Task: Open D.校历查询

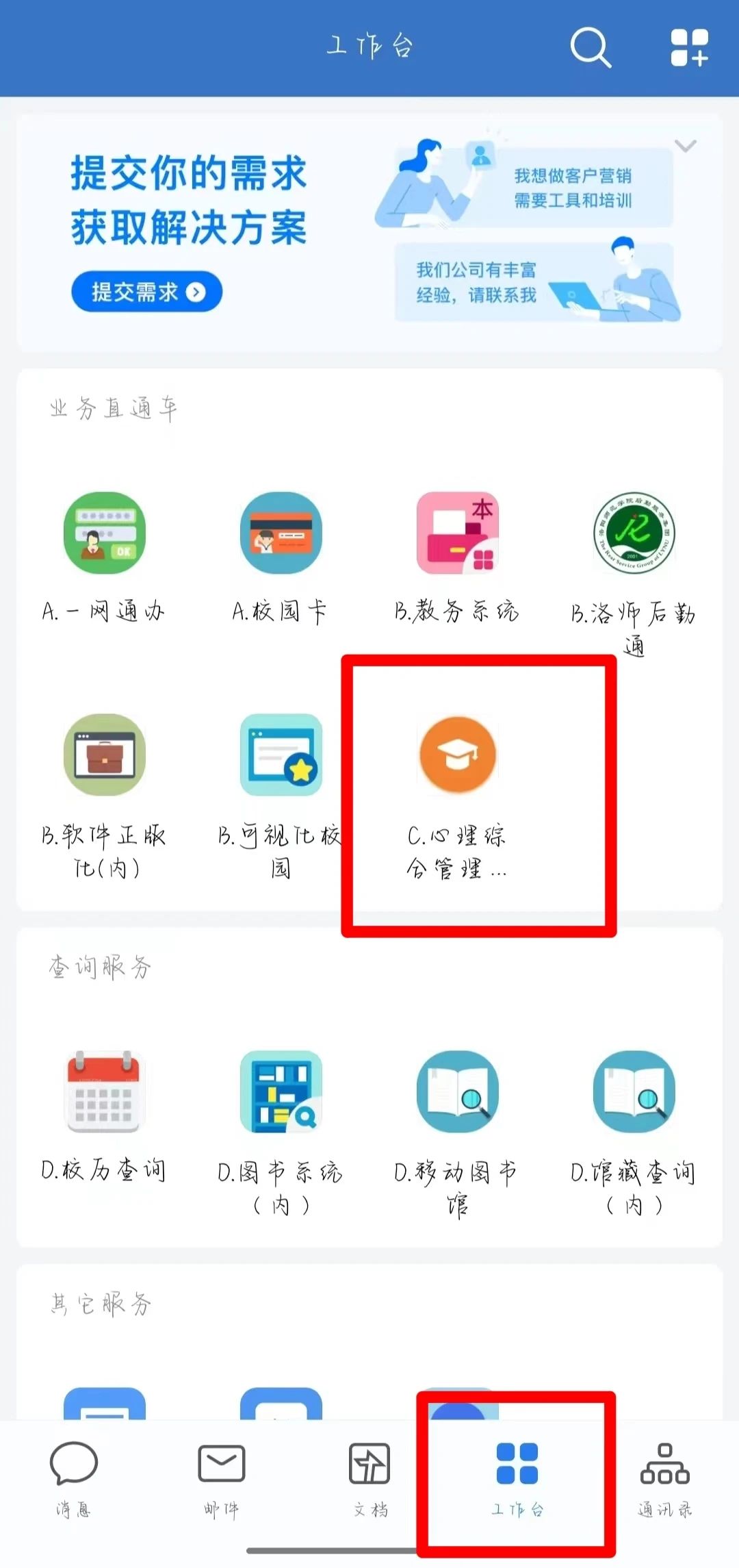Action: [104, 1091]
